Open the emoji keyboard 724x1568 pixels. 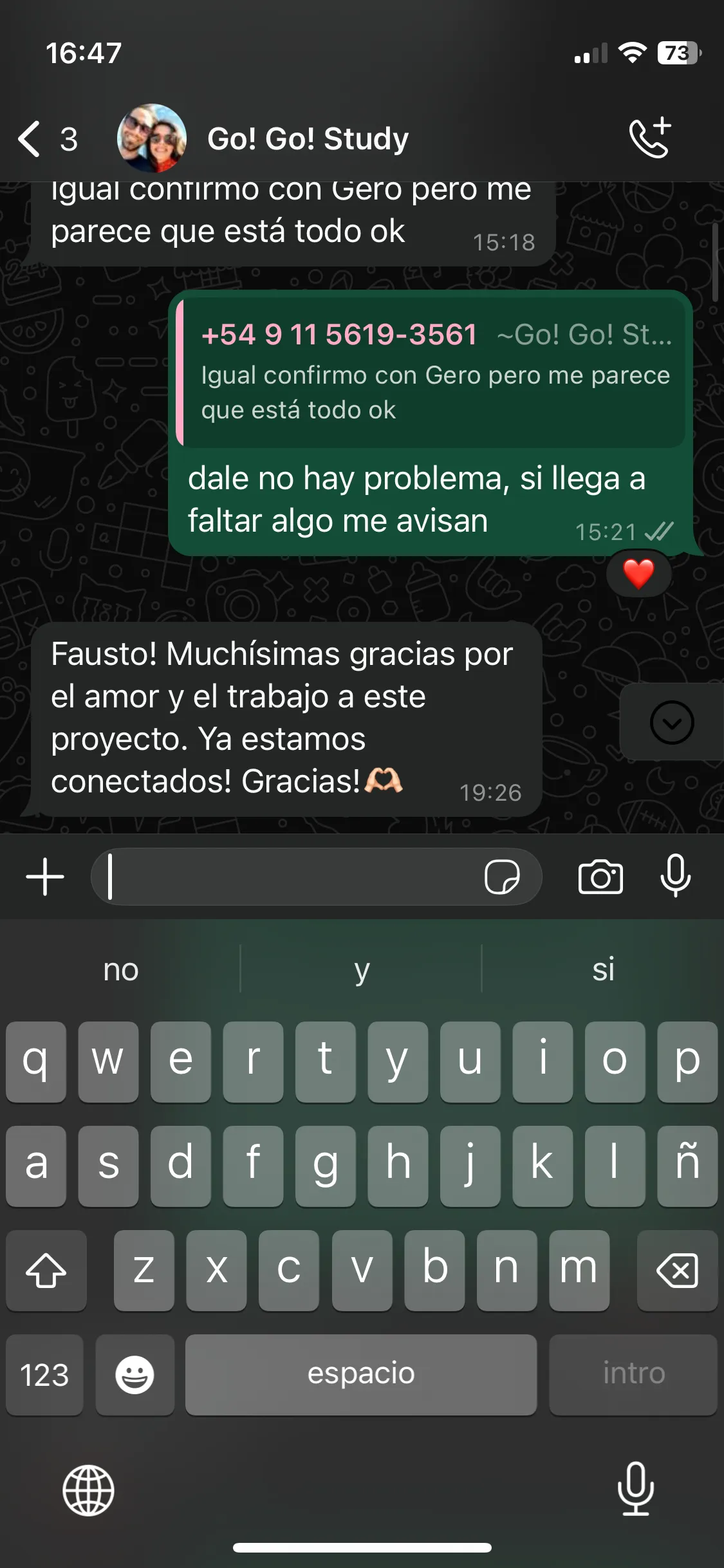click(x=135, y=1374)
